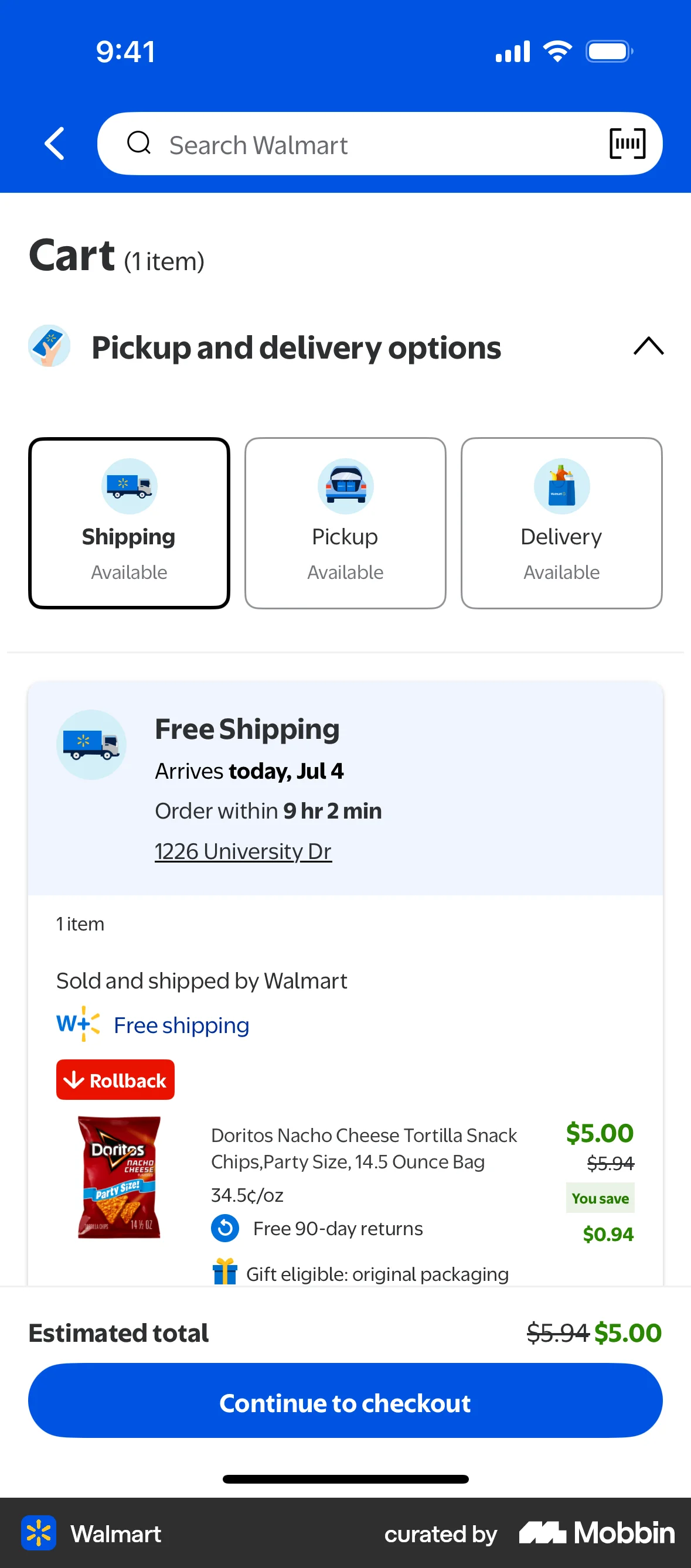Screen dimensions: 691x1568
Task: Tap the search magnifier icon
Action: pyautogui.click(x=139, y=144)
